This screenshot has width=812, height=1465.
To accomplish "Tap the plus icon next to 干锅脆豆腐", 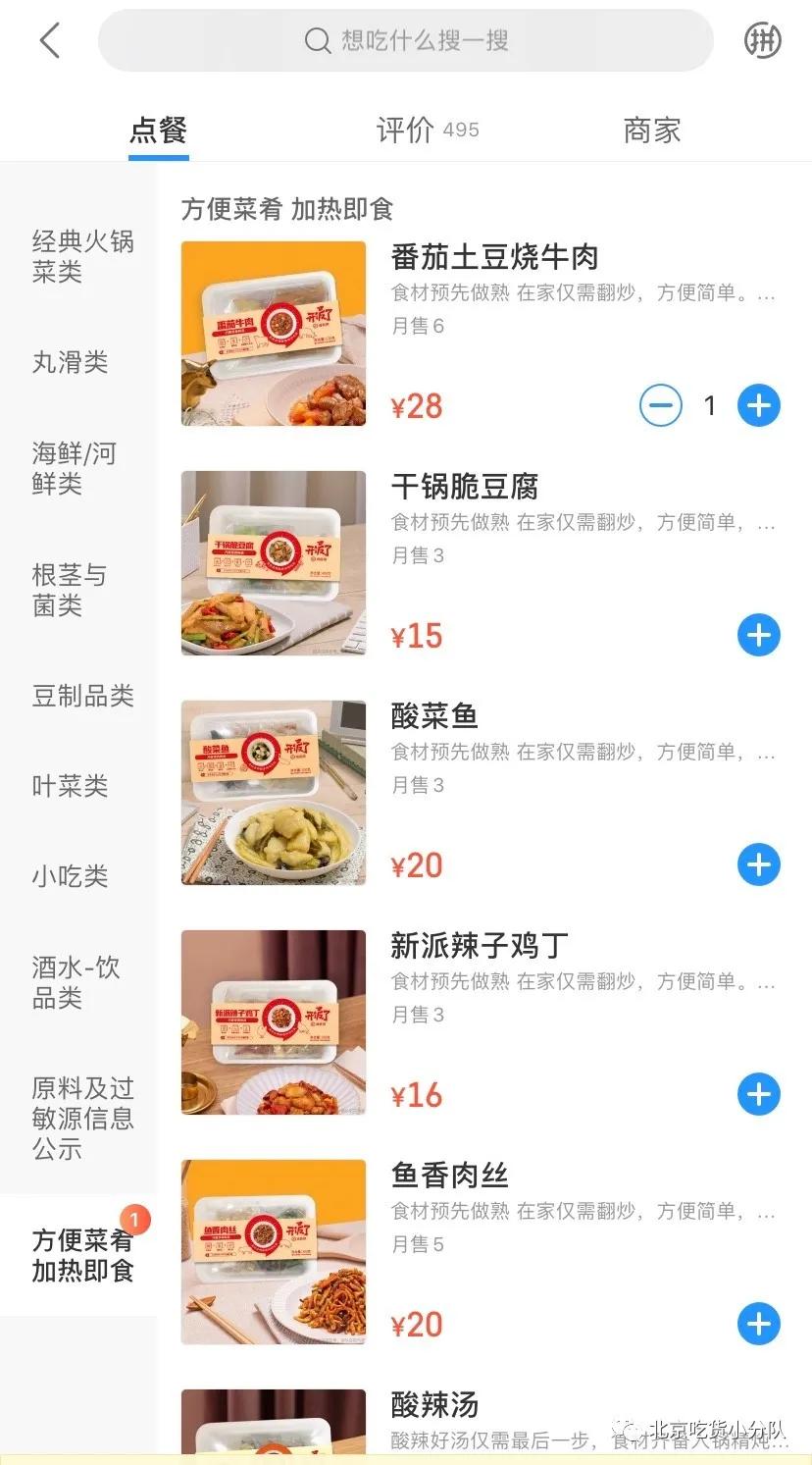I will tap(758, 635).
